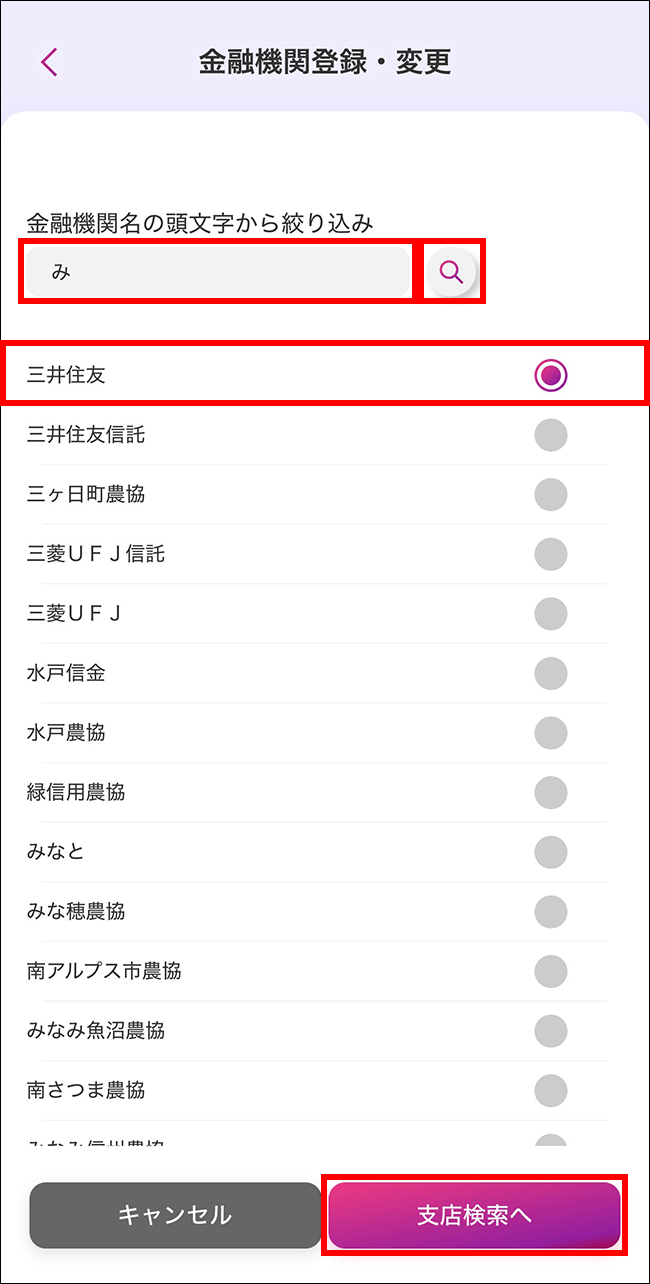Viewport: 650px width, 1284px height.
Task: Tap the キャンセル button
Action: click(x=175, y=1215)
